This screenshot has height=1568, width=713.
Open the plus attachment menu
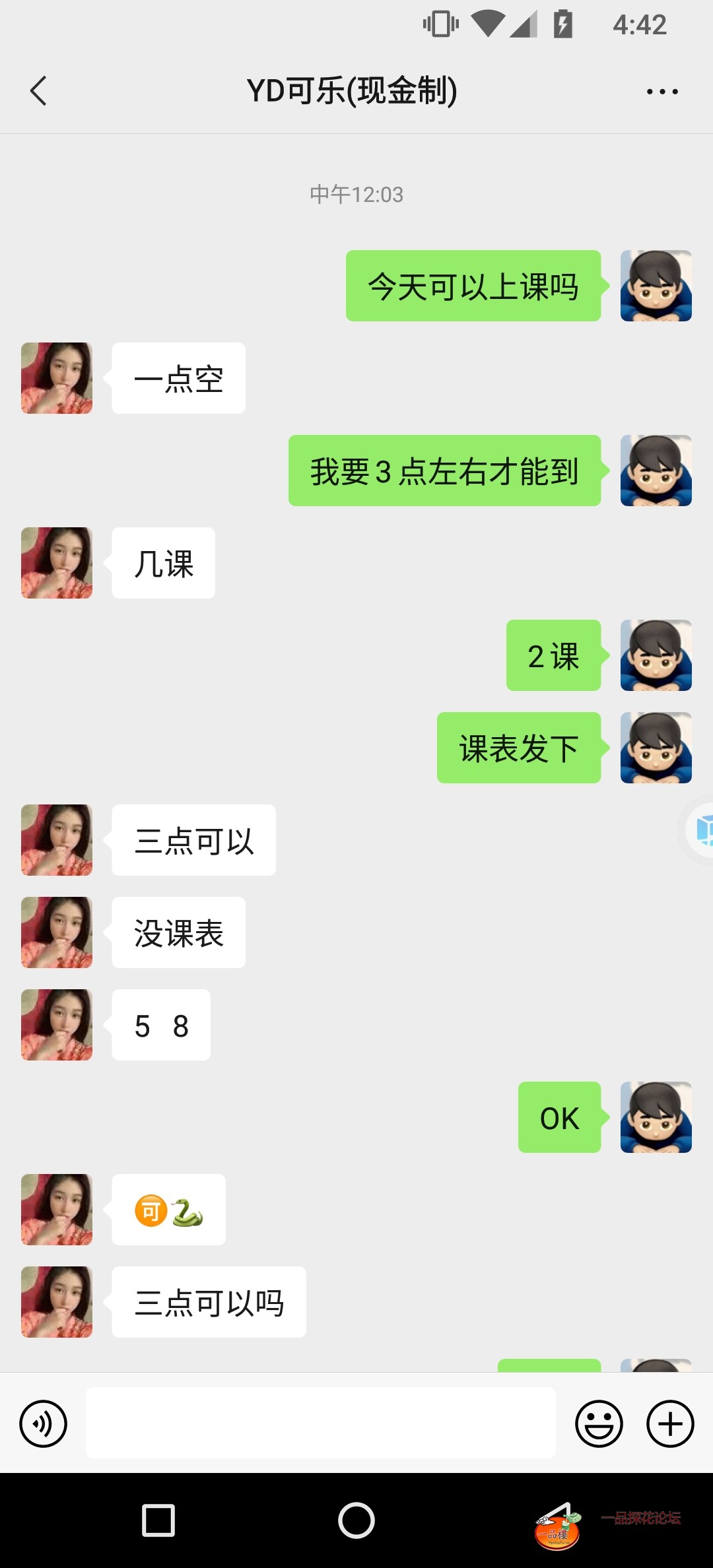669,1423
